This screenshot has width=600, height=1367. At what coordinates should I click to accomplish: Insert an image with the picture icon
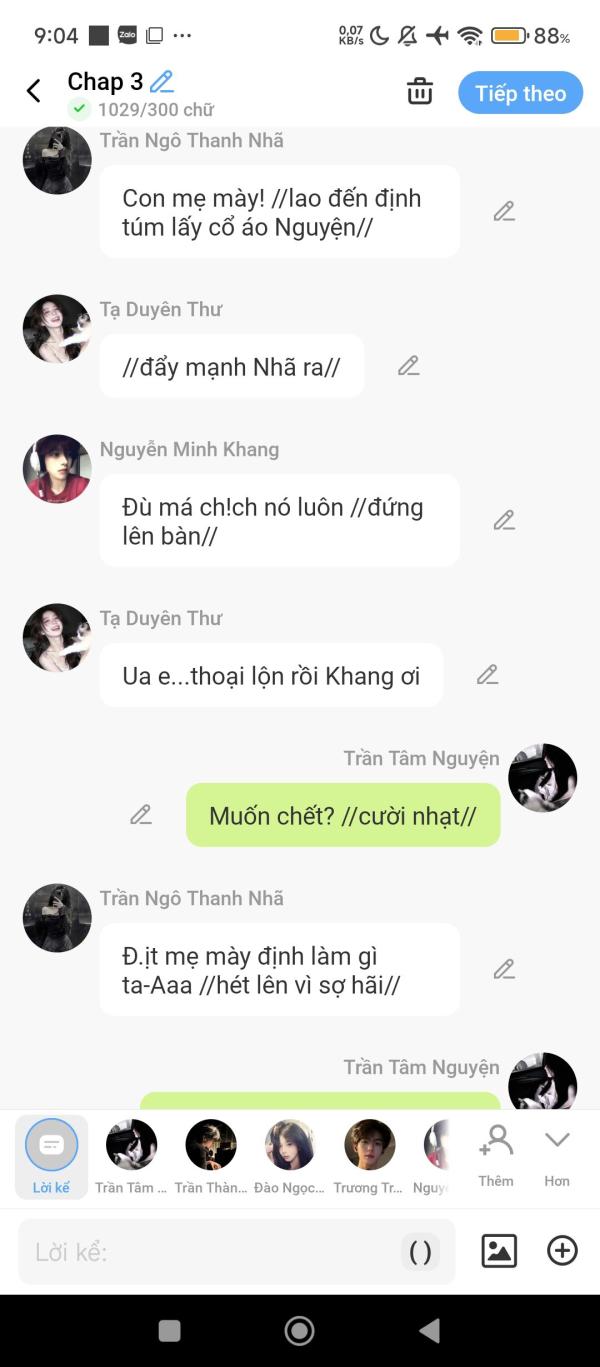click(x=499, y=1251)
